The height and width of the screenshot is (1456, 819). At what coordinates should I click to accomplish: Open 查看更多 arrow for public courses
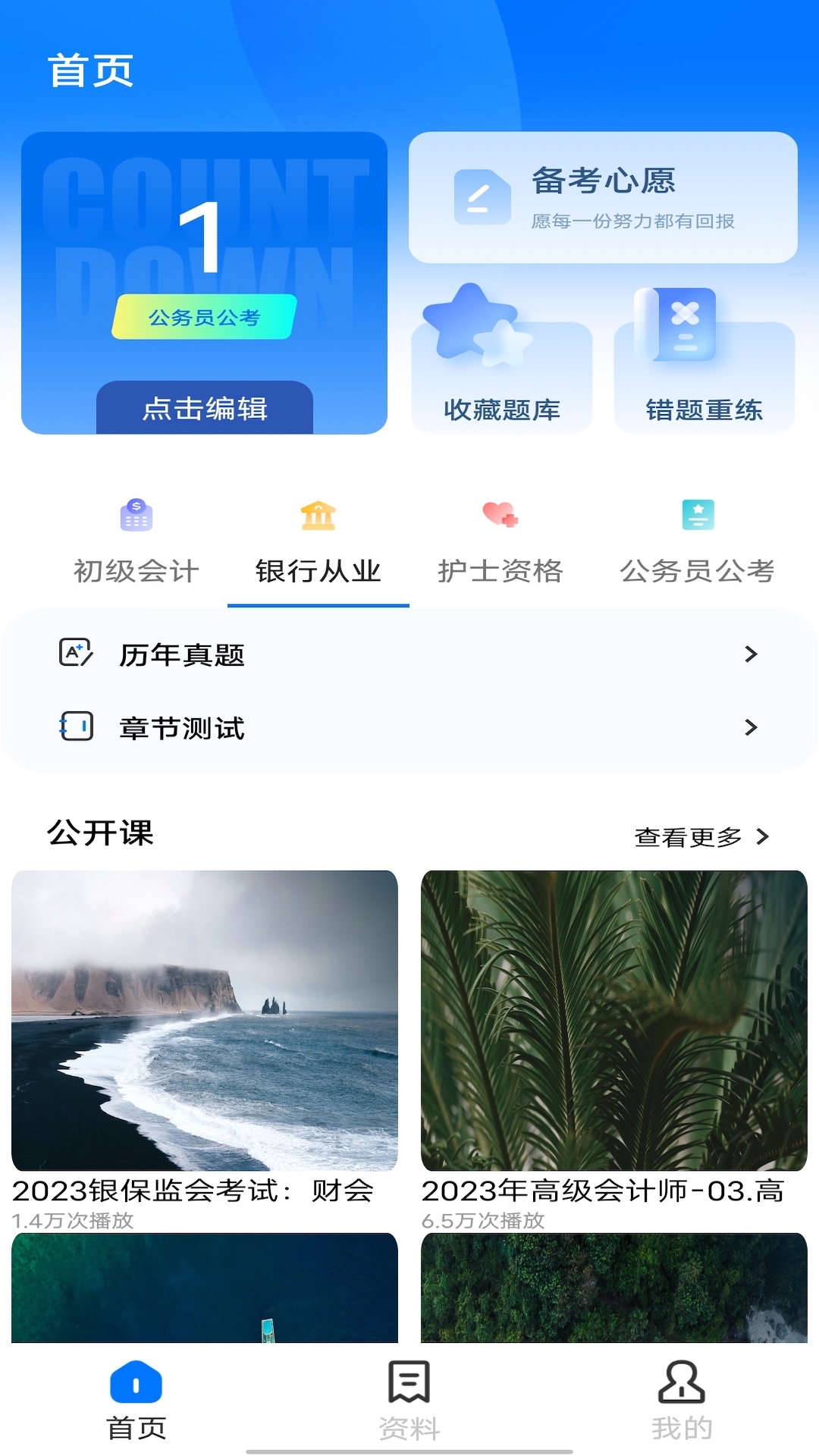[x=763, y=836]
